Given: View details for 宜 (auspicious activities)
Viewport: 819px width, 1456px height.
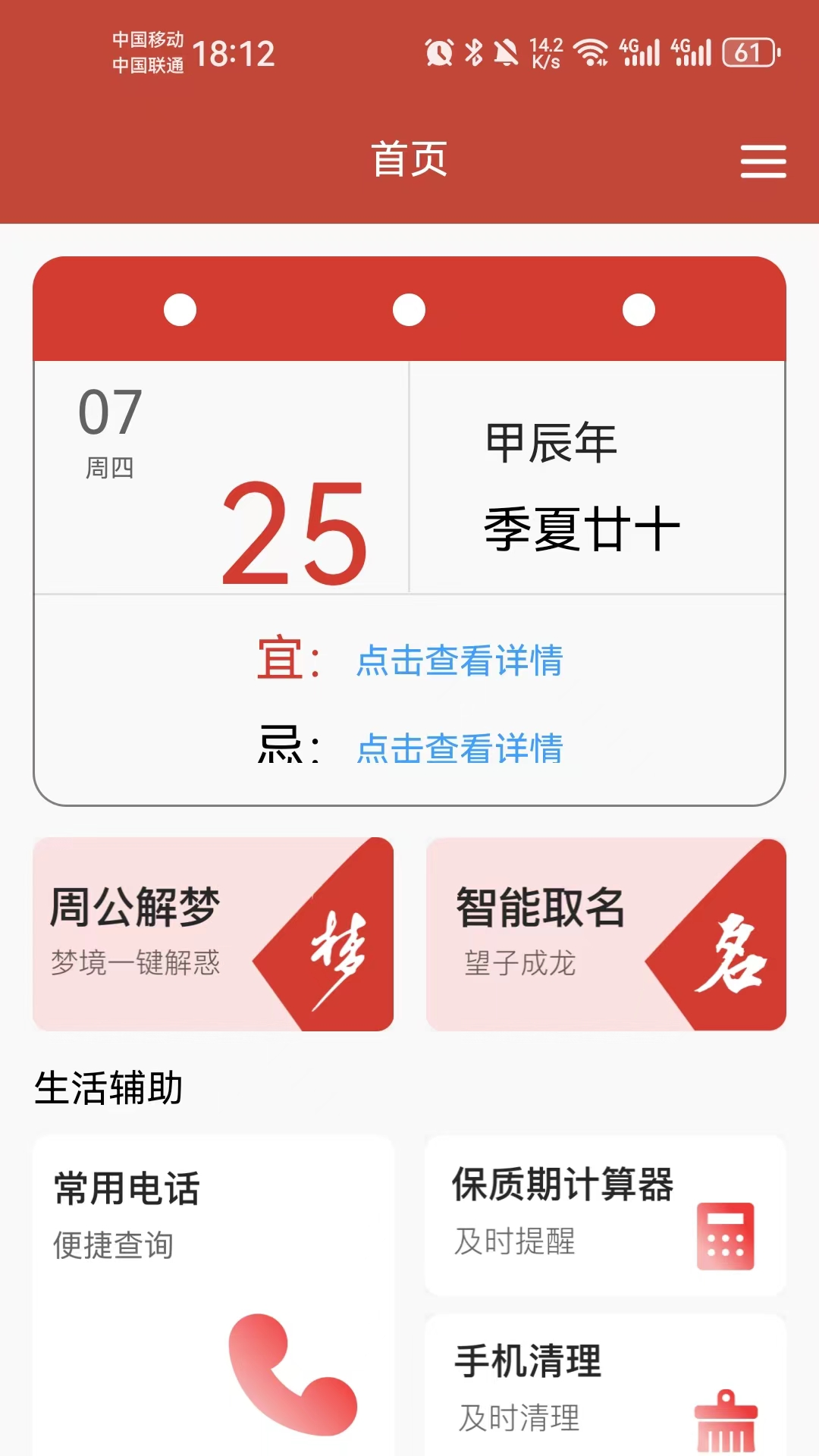Looking at the screenshot, I should click(460, 660).
